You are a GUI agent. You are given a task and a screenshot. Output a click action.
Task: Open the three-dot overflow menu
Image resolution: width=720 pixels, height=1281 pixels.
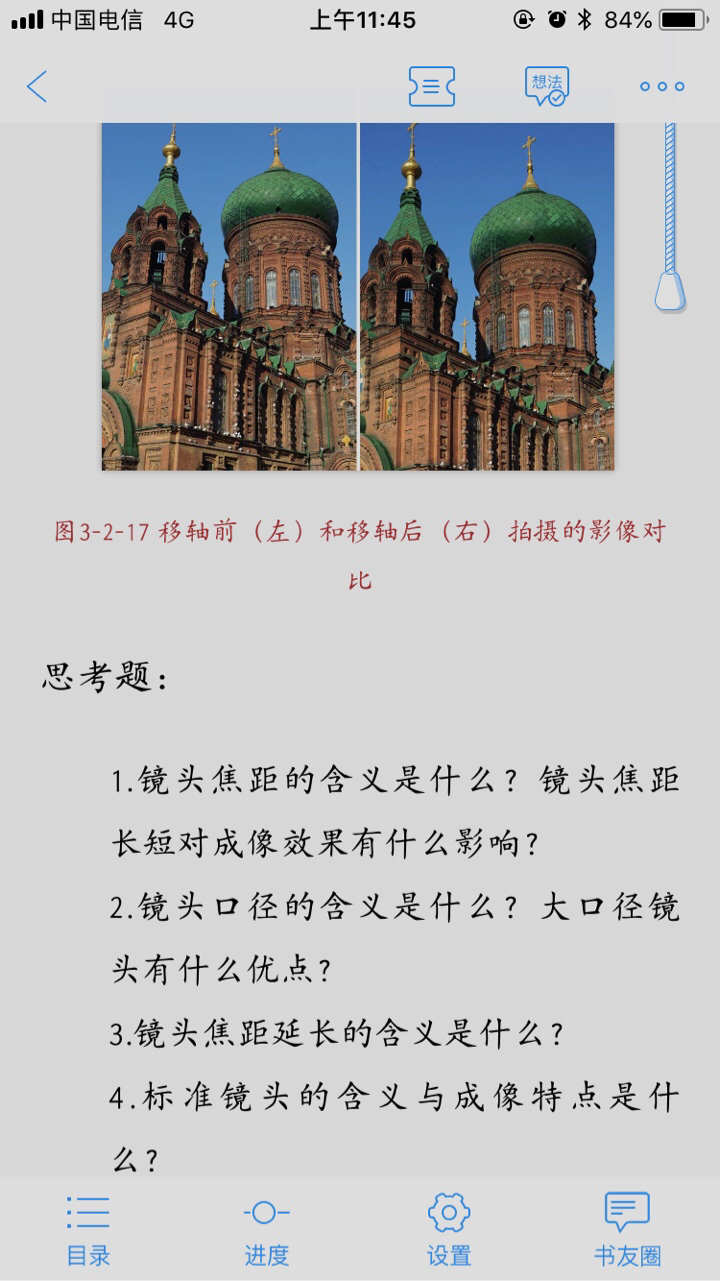point(662,87)
